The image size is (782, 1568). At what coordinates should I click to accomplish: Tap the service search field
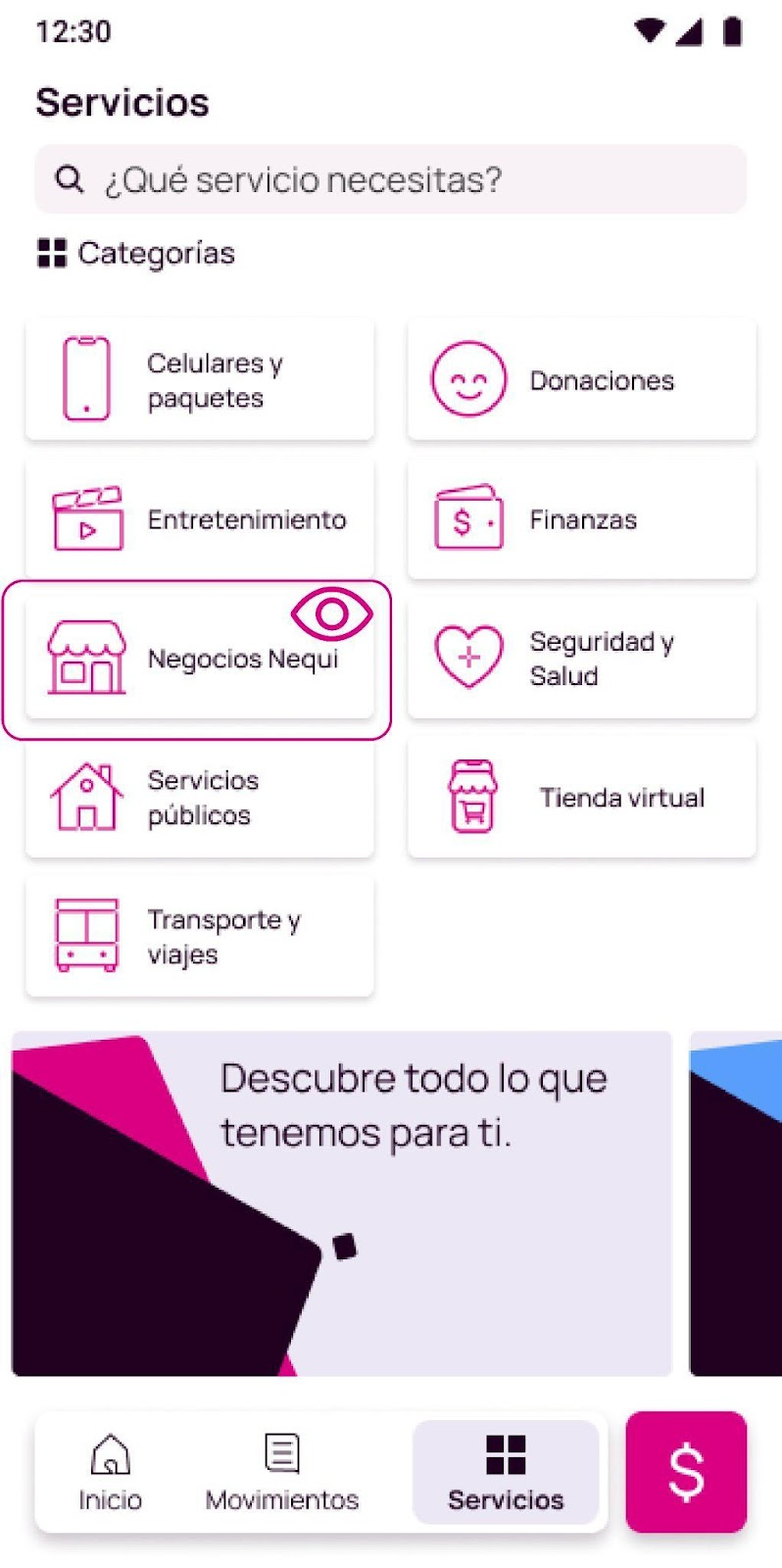[x=390, y=179]
